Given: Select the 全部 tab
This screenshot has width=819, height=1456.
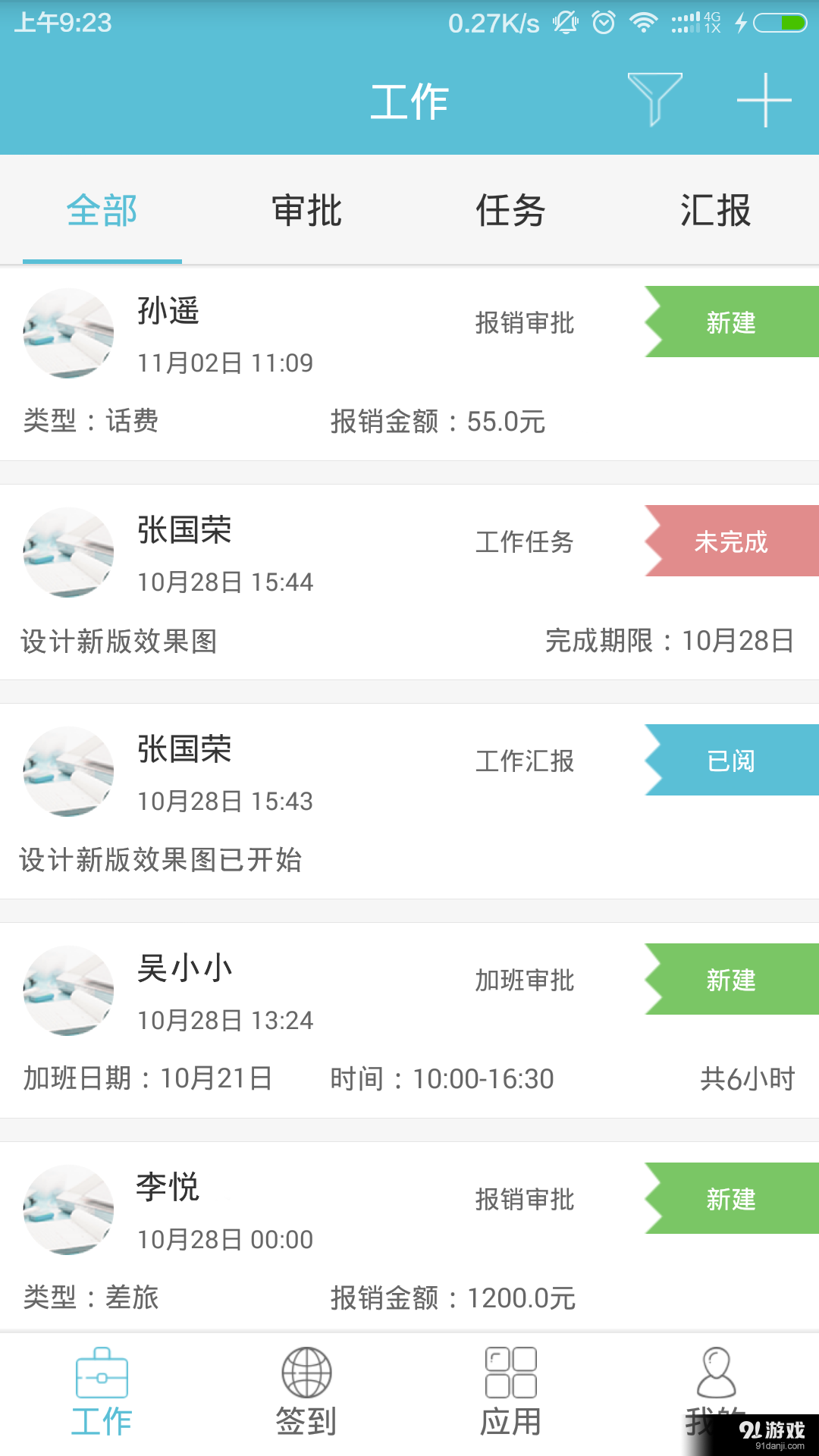Looking at the screenshot, I should tap(102, 211).
